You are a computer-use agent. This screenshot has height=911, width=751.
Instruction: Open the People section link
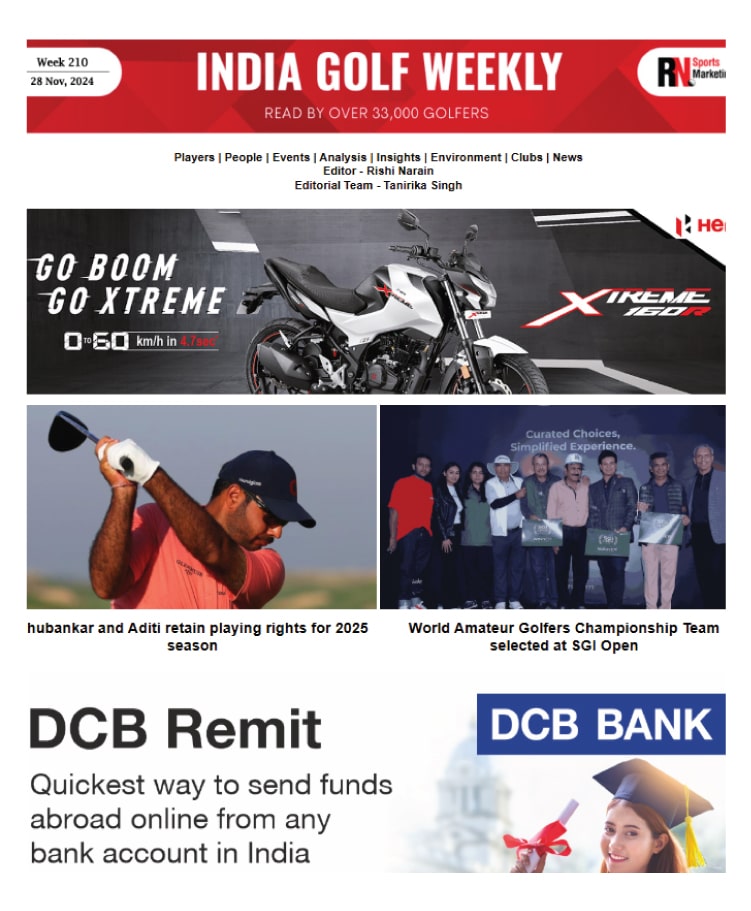point(243,158)
